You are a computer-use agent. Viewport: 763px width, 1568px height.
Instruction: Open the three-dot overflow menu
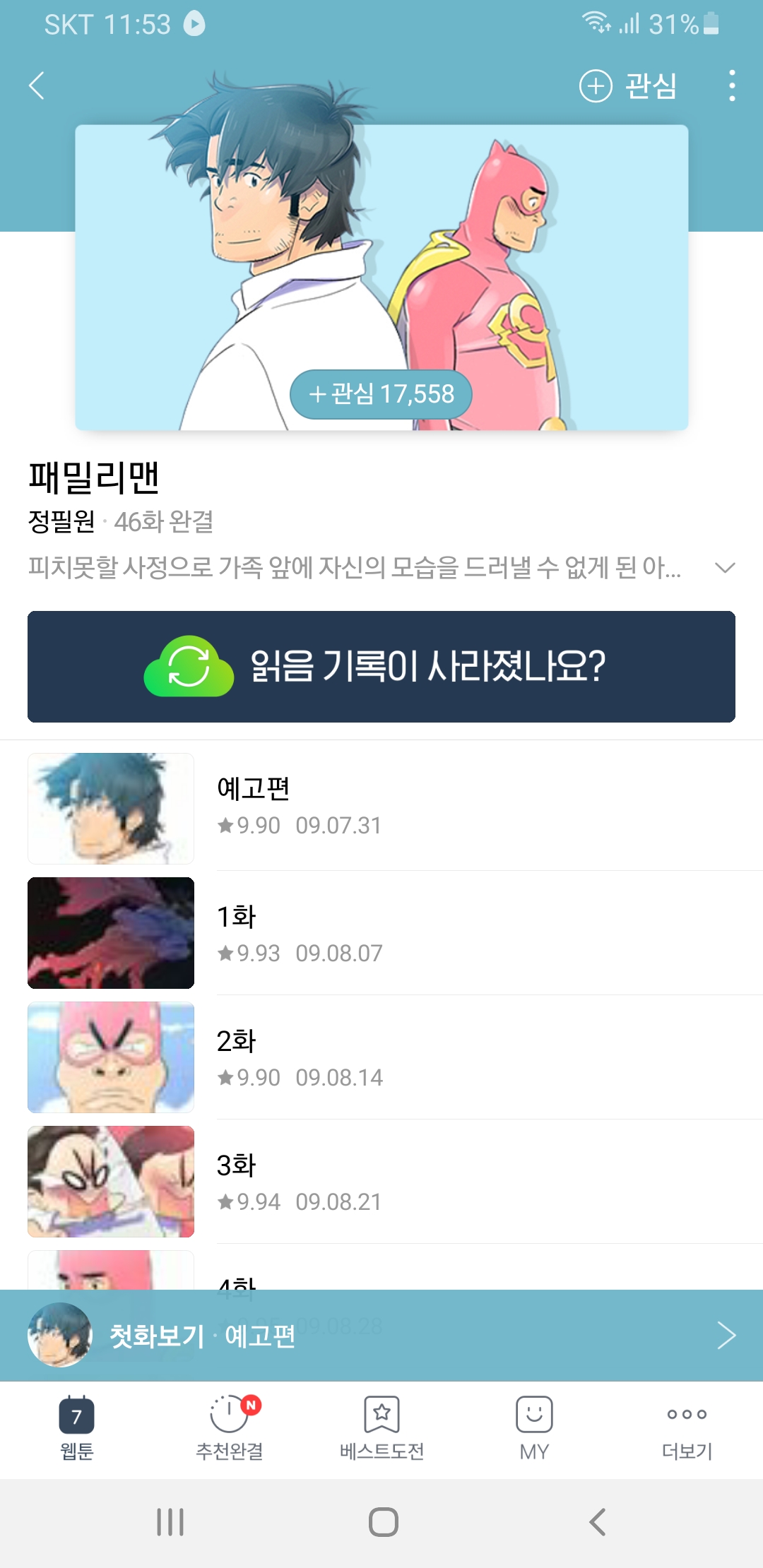pyautogui.click(x=732, y=86)
